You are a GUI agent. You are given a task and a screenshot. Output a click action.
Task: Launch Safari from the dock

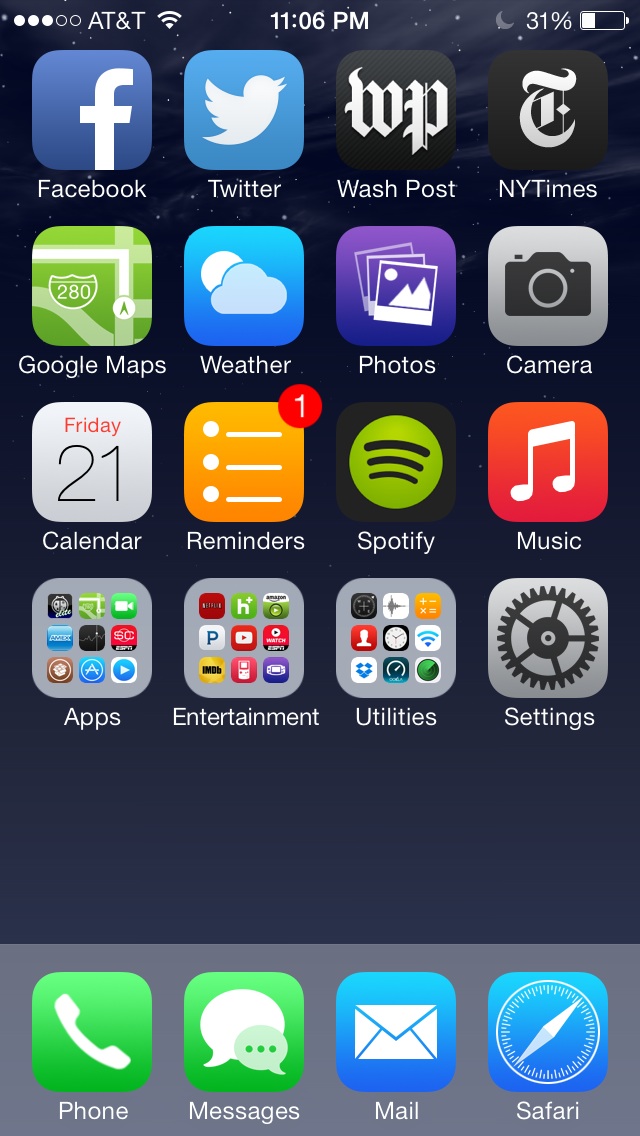click(548, 1032)
